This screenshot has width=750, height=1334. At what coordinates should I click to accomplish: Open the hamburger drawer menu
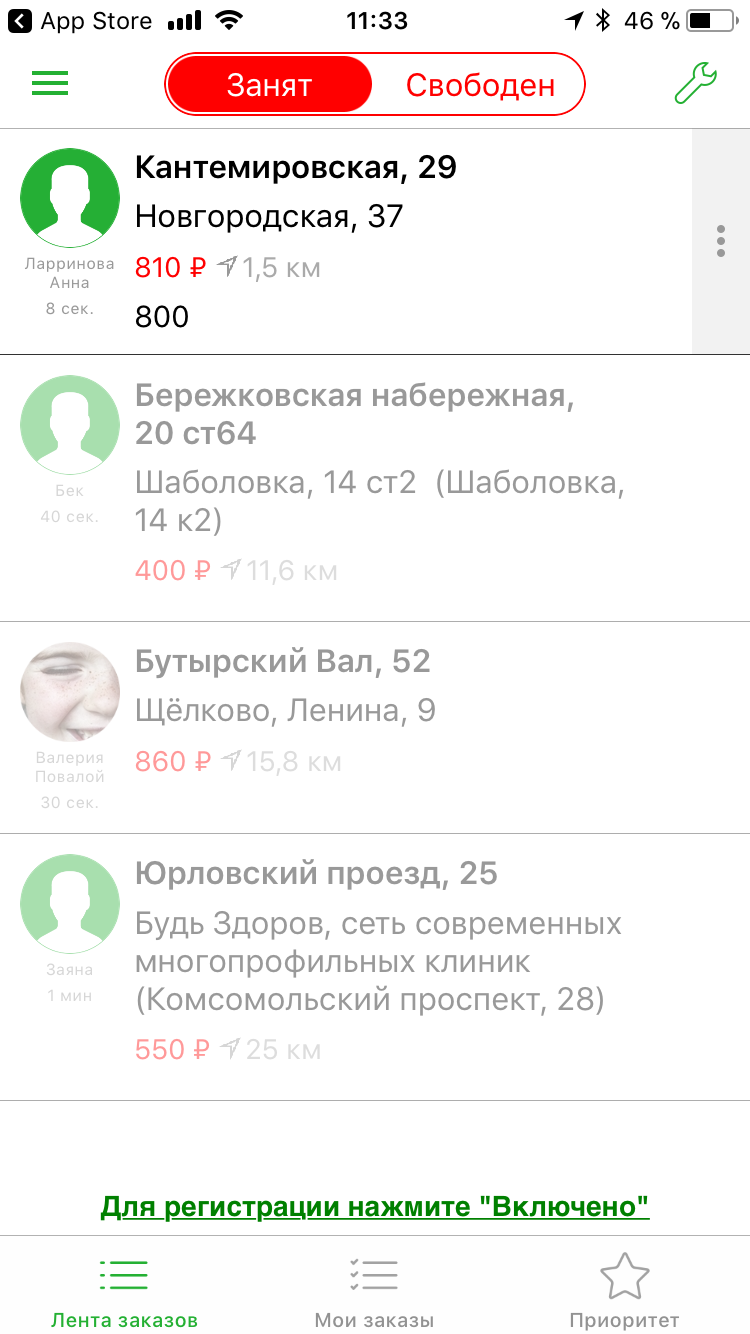(50, 84)
